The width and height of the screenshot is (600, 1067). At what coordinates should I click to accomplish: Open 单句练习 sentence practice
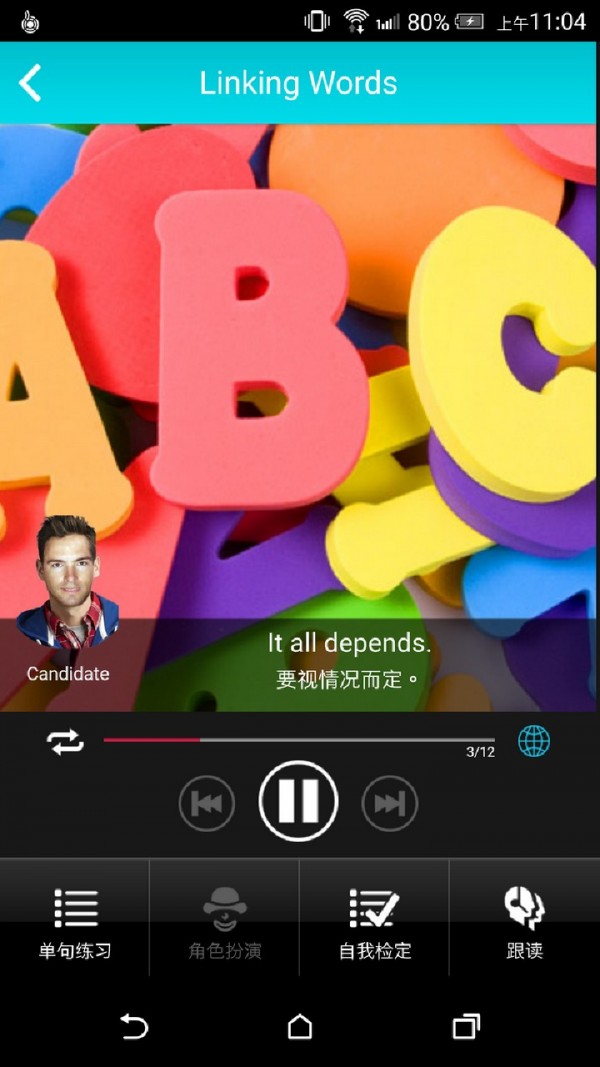click(75, 922)
